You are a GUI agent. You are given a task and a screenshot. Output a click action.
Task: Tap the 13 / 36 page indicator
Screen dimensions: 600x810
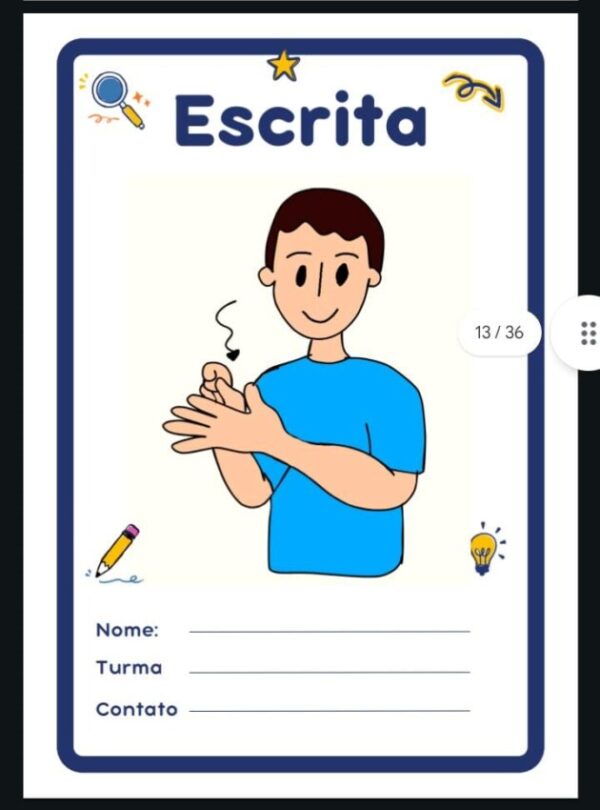(x=499, y=333)
